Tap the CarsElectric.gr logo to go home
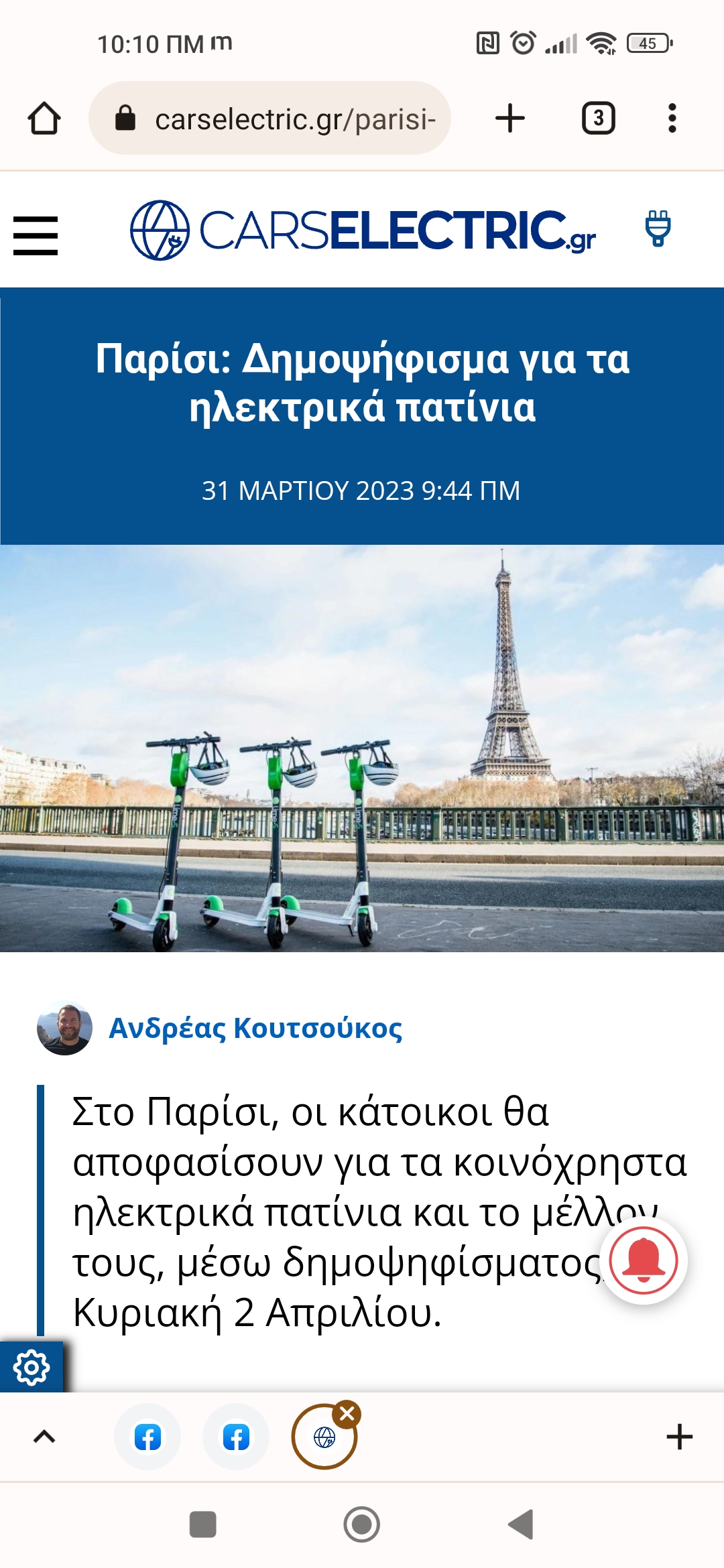 coord(363,230)
